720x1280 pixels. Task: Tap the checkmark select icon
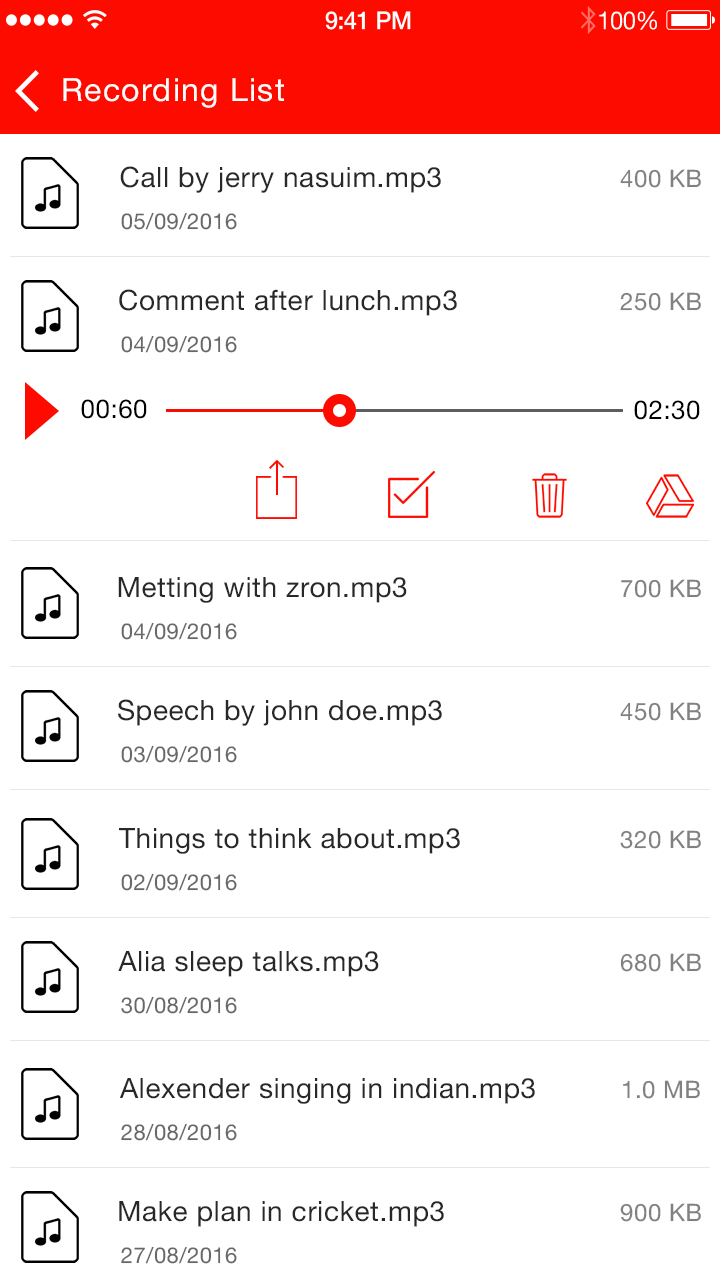410,493
